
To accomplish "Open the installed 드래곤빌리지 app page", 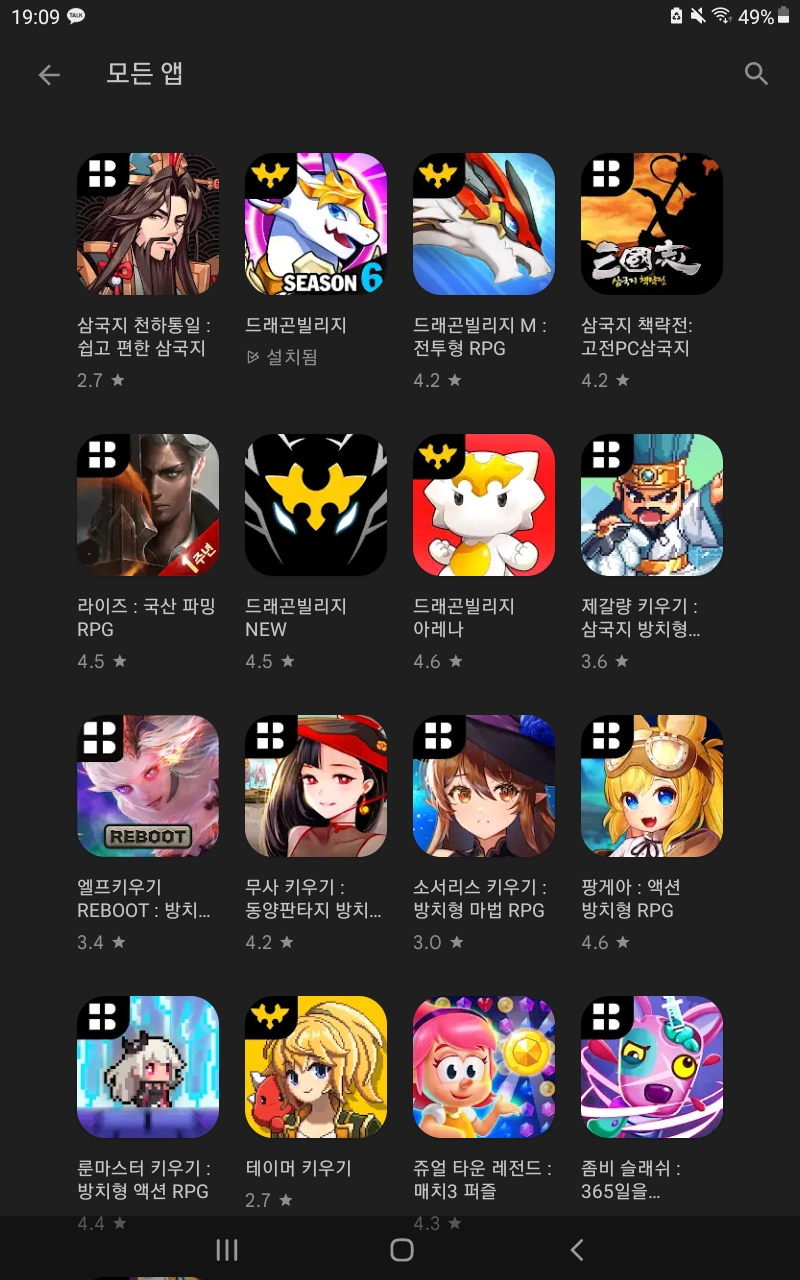I will pyautogui.click(x=316, y=224).
